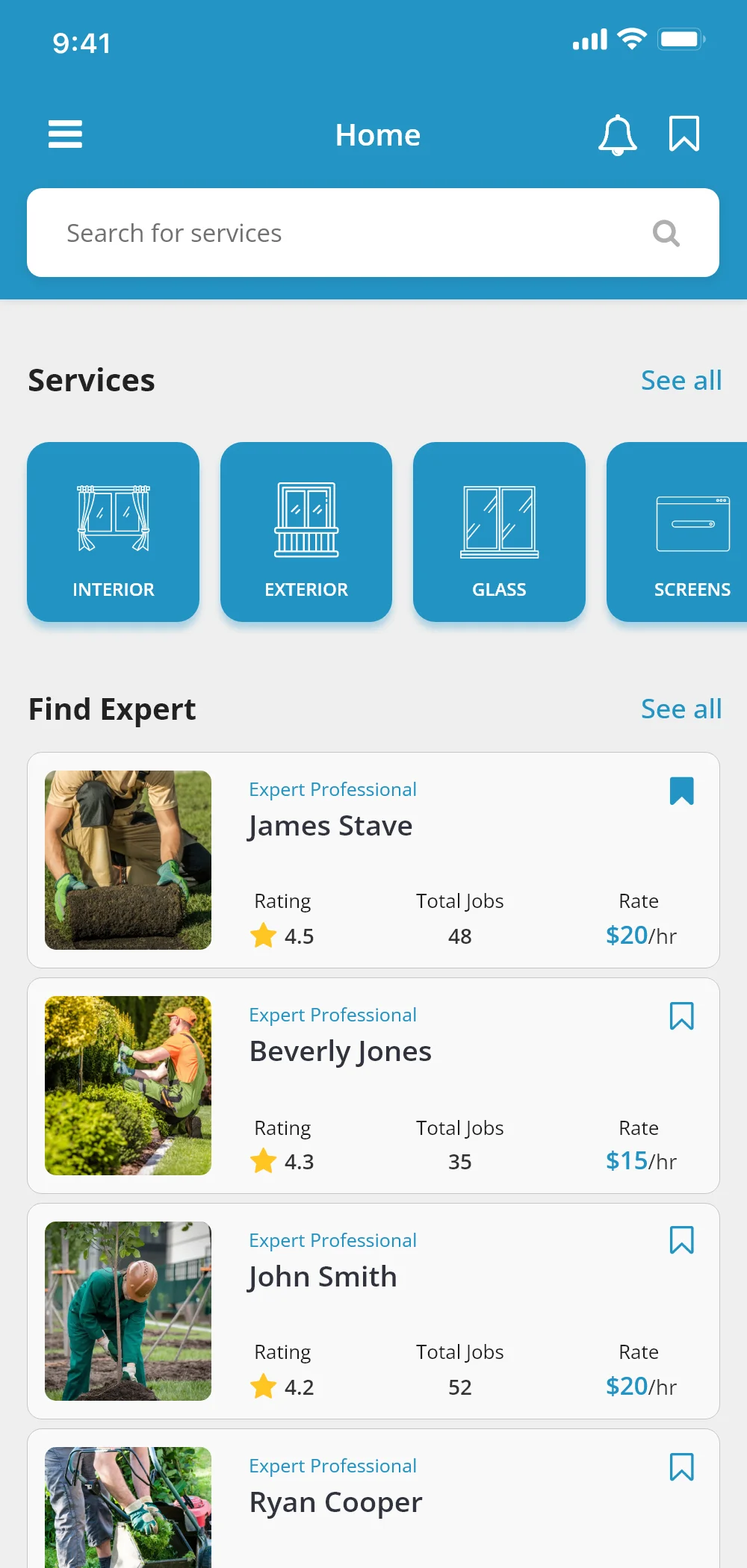Bookmark Beverly Jones
Screen dimensions: 747x1568
click(x=681, y=1016)
